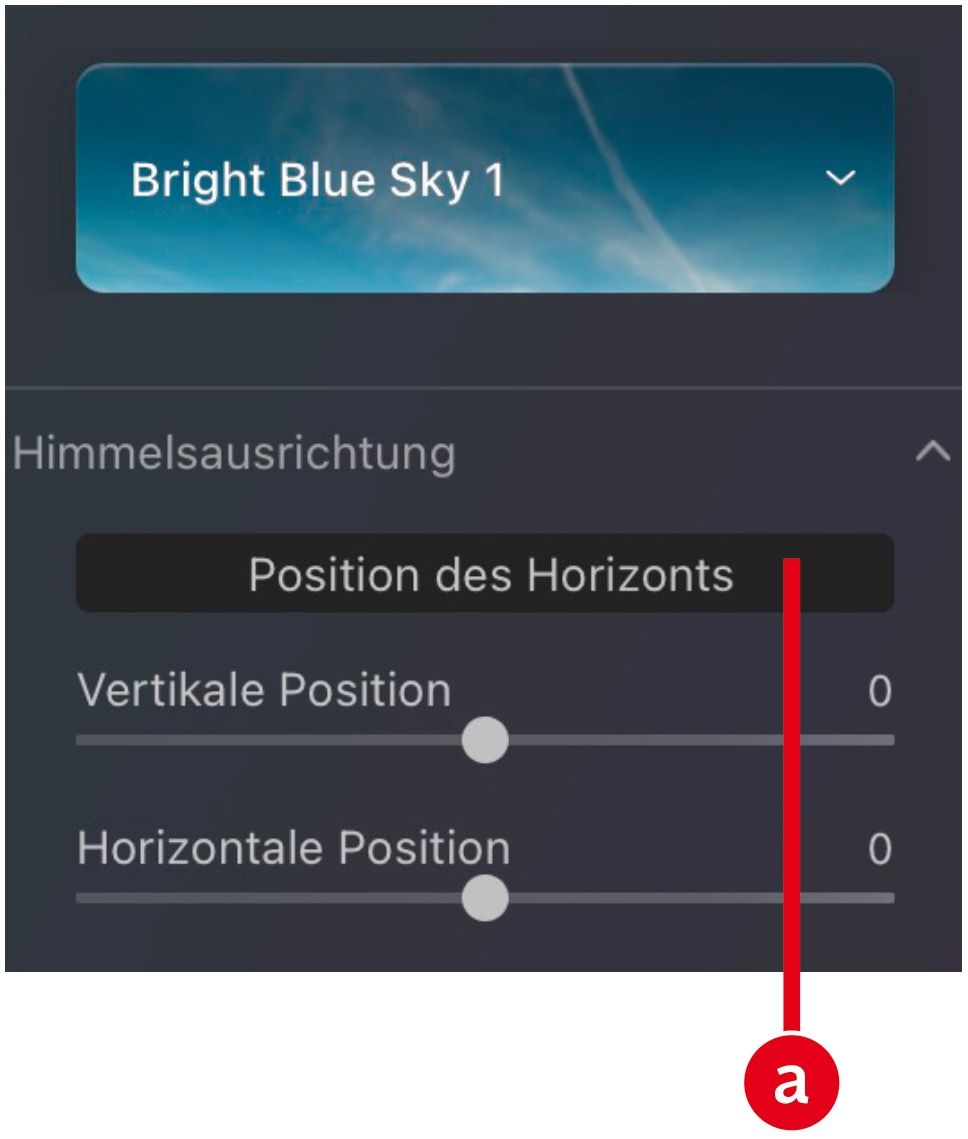Collapse the Himmelsausrichtung section
968x1139 pixels.
point(932,452)
